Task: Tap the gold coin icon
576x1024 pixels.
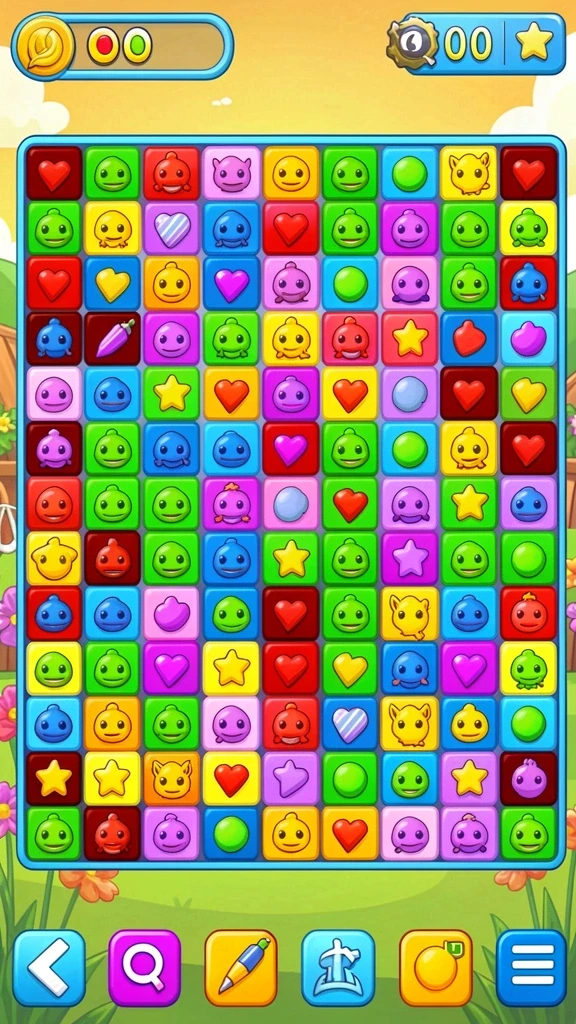Action: 44,45
